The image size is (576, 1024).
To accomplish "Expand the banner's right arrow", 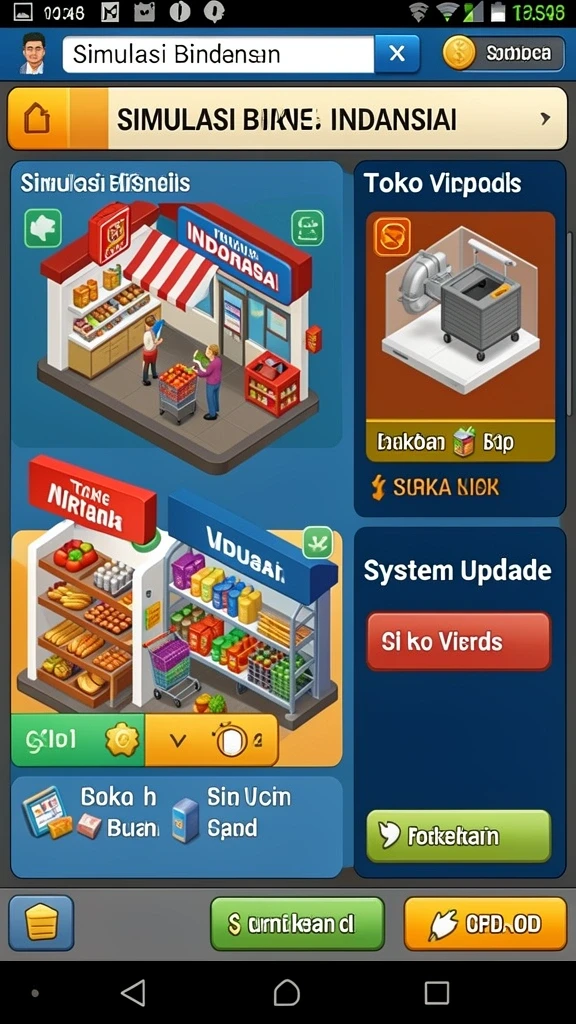I will pos(545,118).
